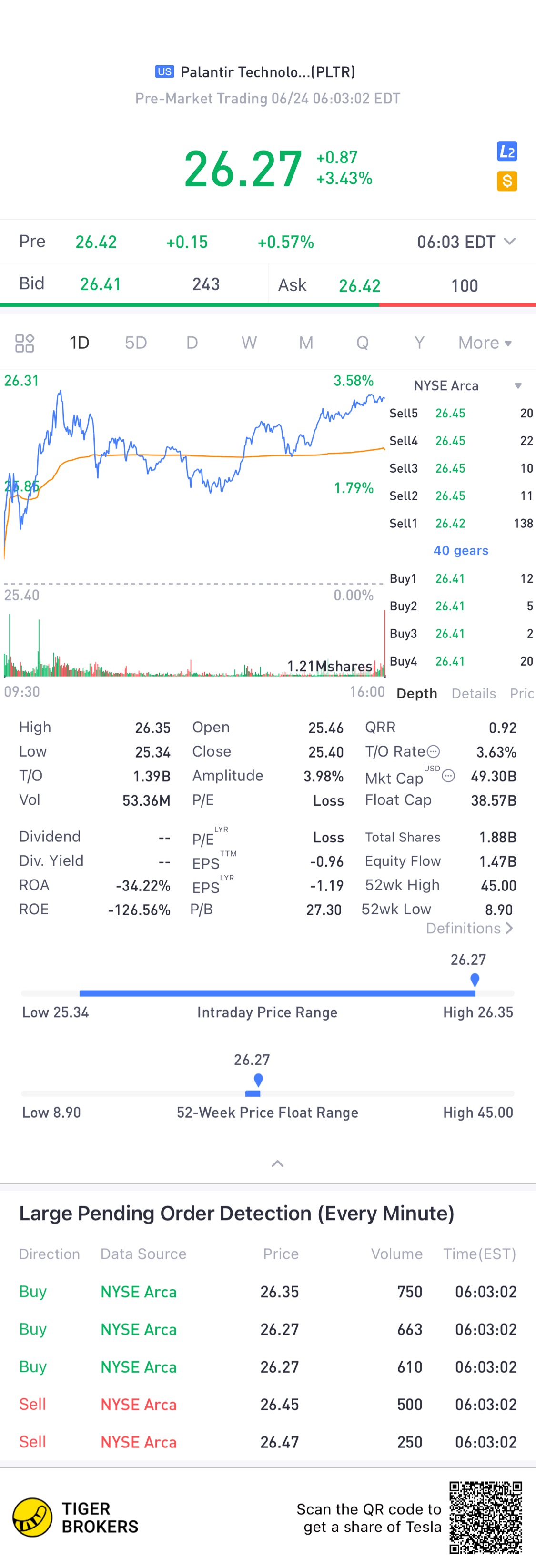The height and width of the screenshot is (1568, 536).
Task: Switch to the Details tab
Action: [x=473, y=693]
